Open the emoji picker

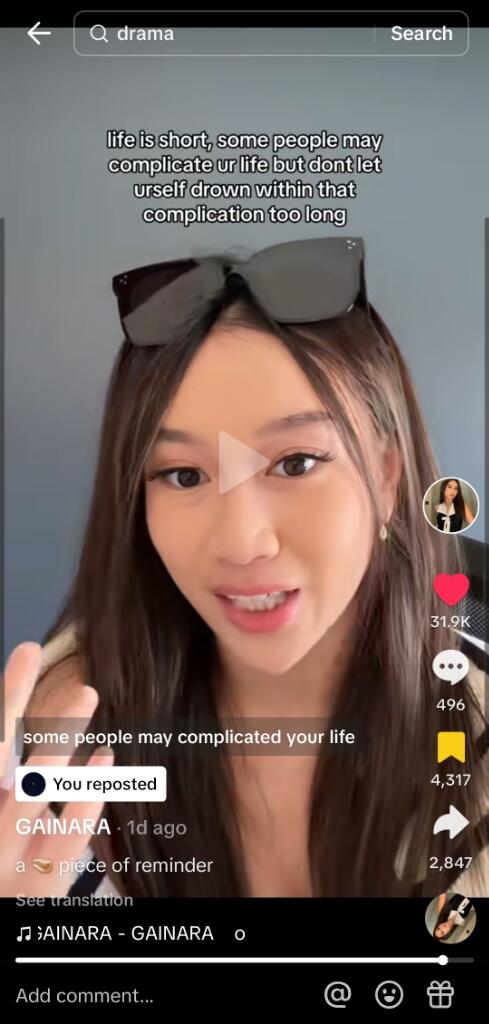(x=389, y=995)
